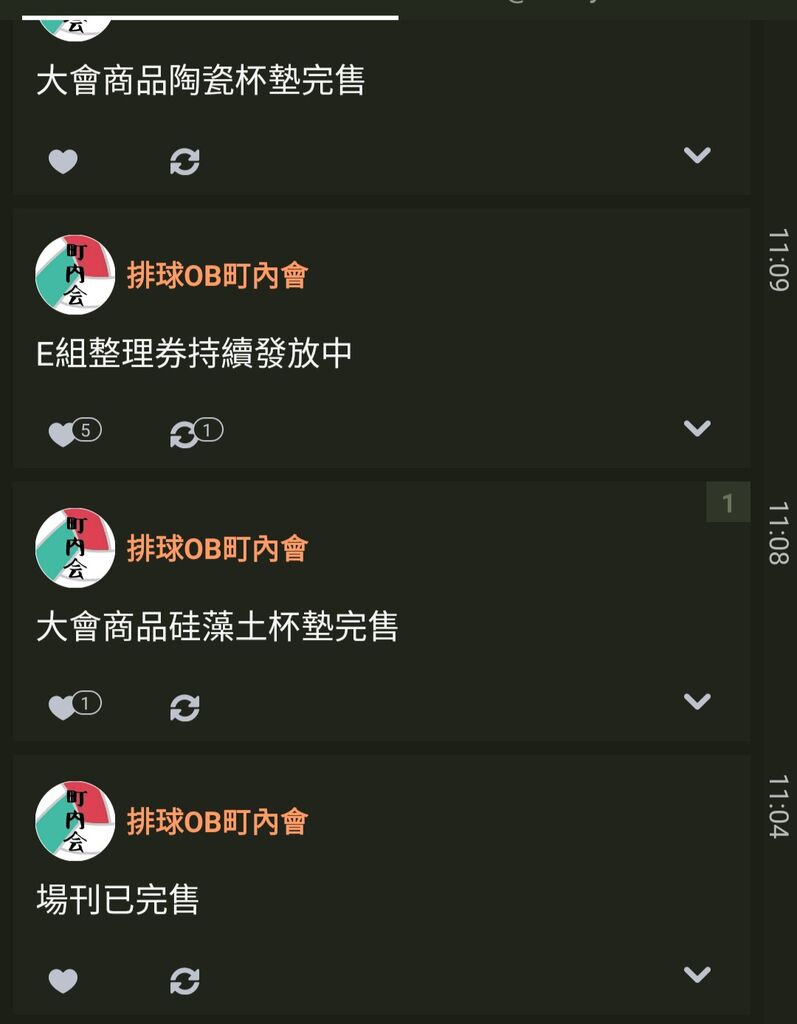
Task: Open avatar on E組整理券持續發放中 post
Action: click(75, 275)
